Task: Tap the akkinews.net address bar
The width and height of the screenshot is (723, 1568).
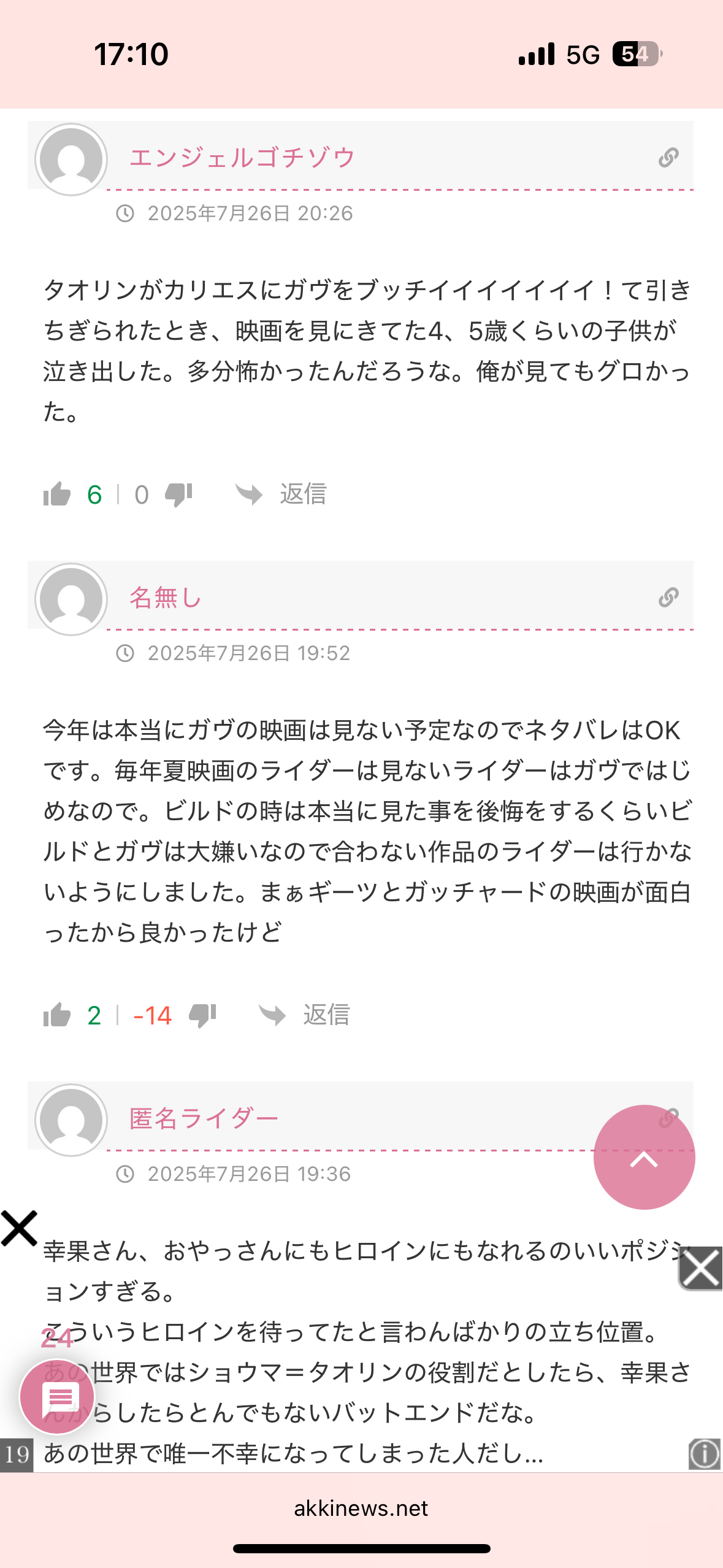Action: [361, 1508]
